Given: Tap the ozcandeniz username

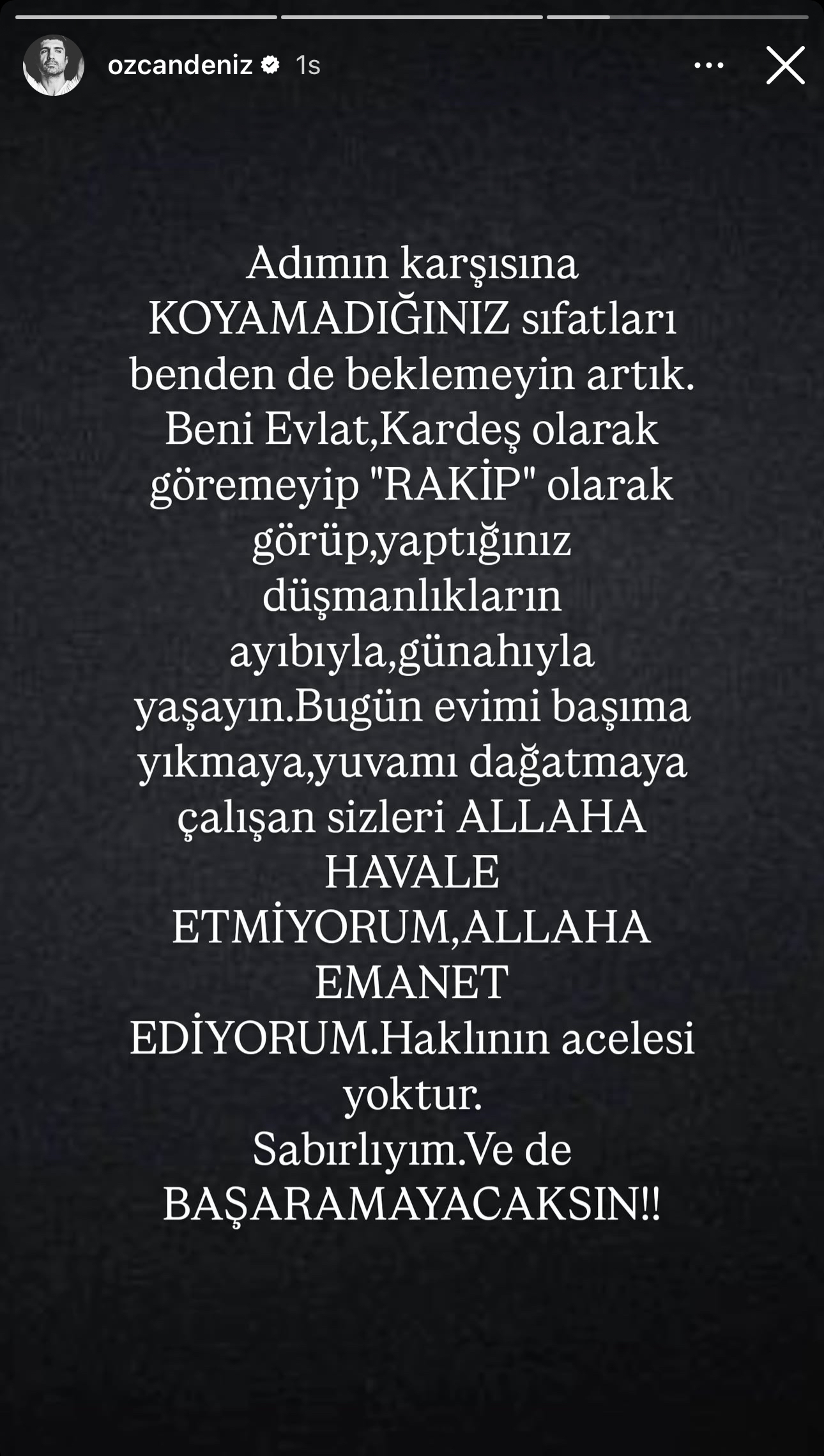Looking at the screenshot, I should pos(180,65).
